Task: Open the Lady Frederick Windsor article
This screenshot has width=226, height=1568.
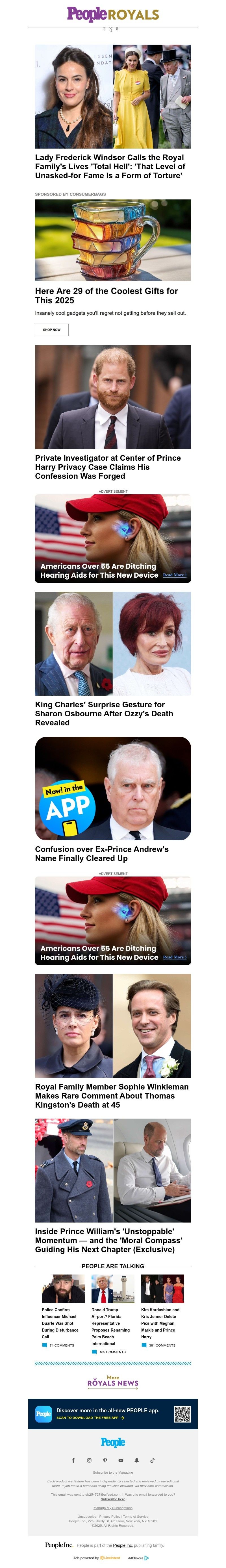Action: coord(110,166)
